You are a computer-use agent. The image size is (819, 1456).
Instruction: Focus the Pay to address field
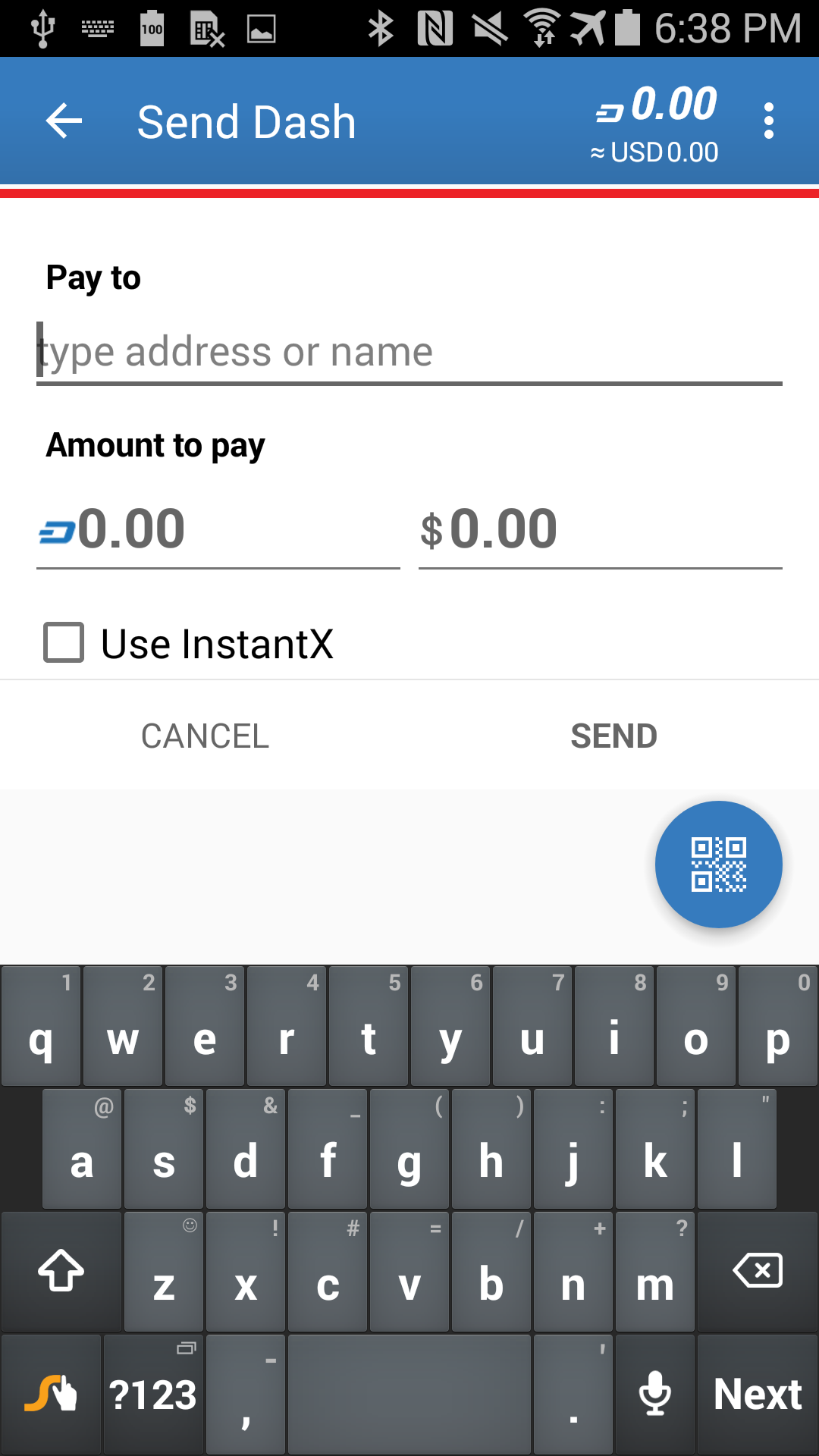(x=409, y=352)
